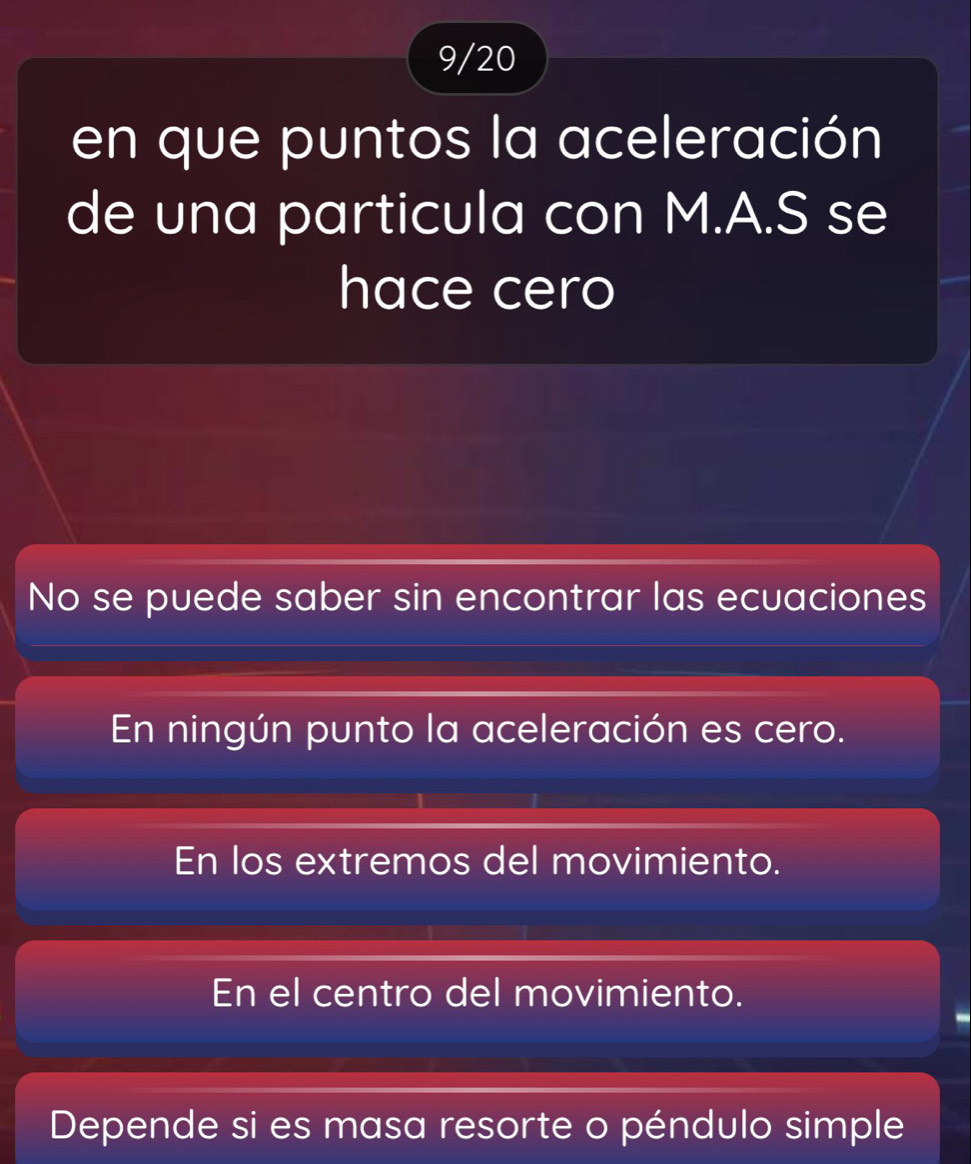The height and width of the screenshot is (1164, 971).
Task: Answer 'En los extremos del movimiento.'
Action: tap(478, 861)
